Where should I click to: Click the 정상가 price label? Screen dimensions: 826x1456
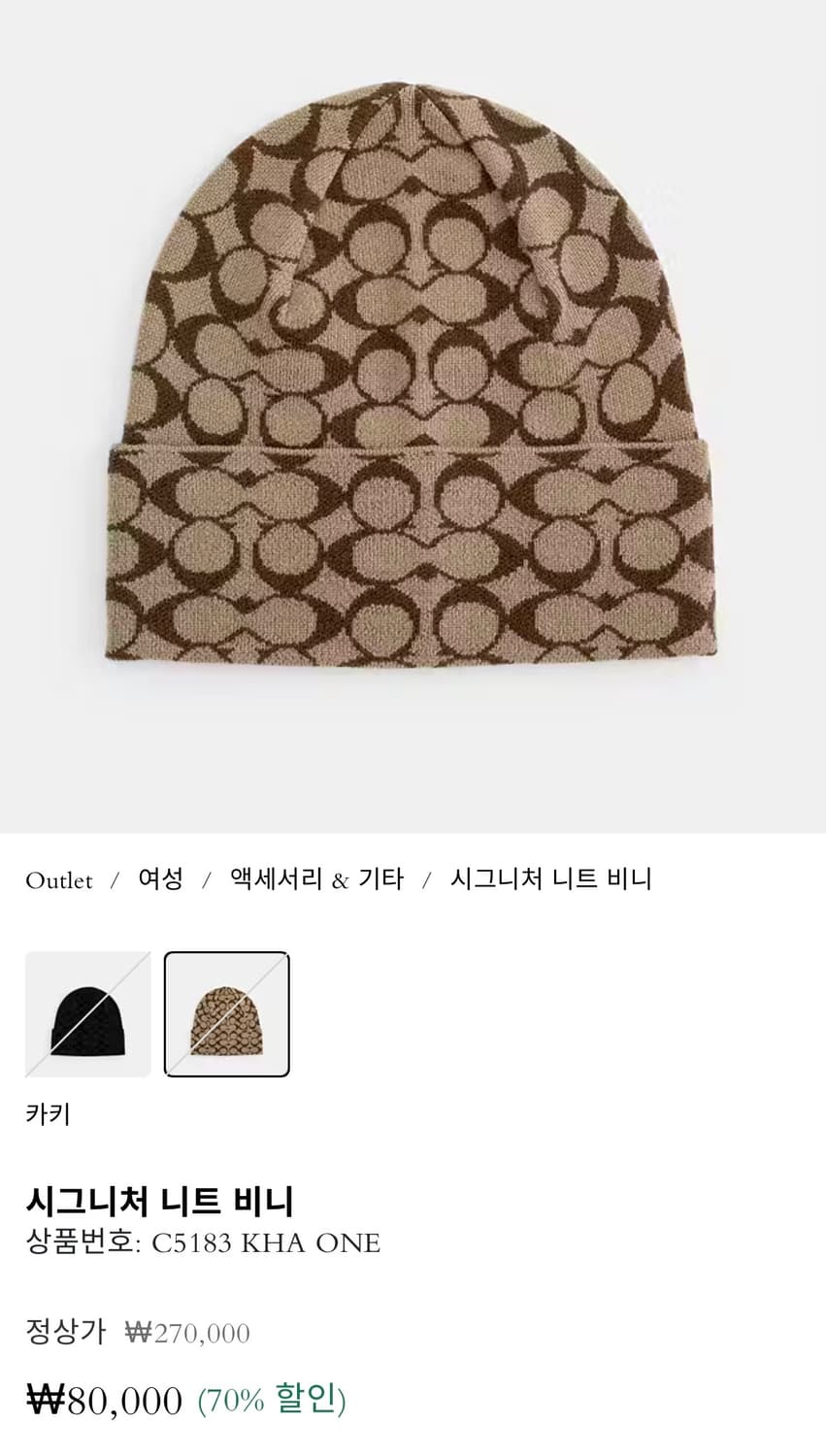(x=66, y=1332)
